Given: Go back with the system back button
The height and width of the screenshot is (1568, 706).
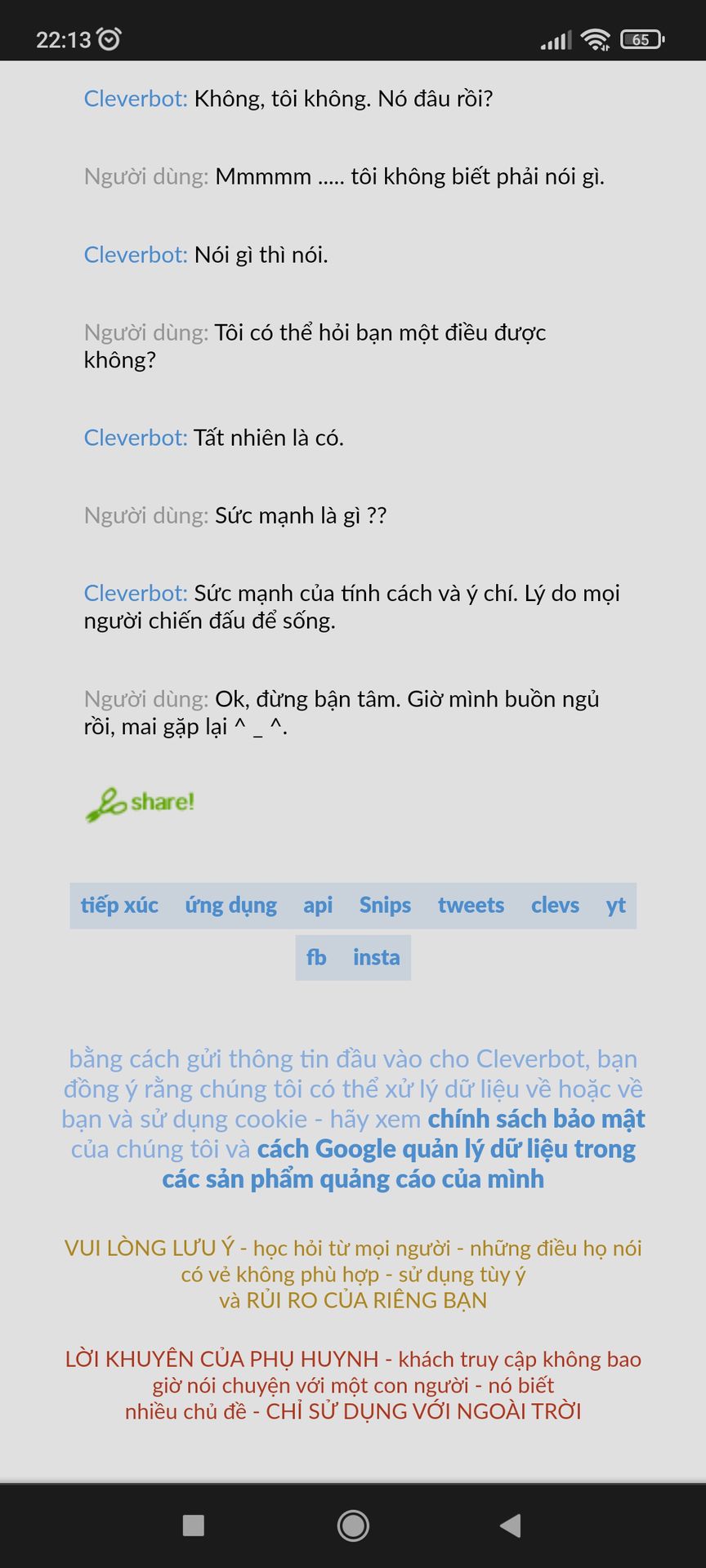Looking at the screenshot, I should pos(511,1525).
